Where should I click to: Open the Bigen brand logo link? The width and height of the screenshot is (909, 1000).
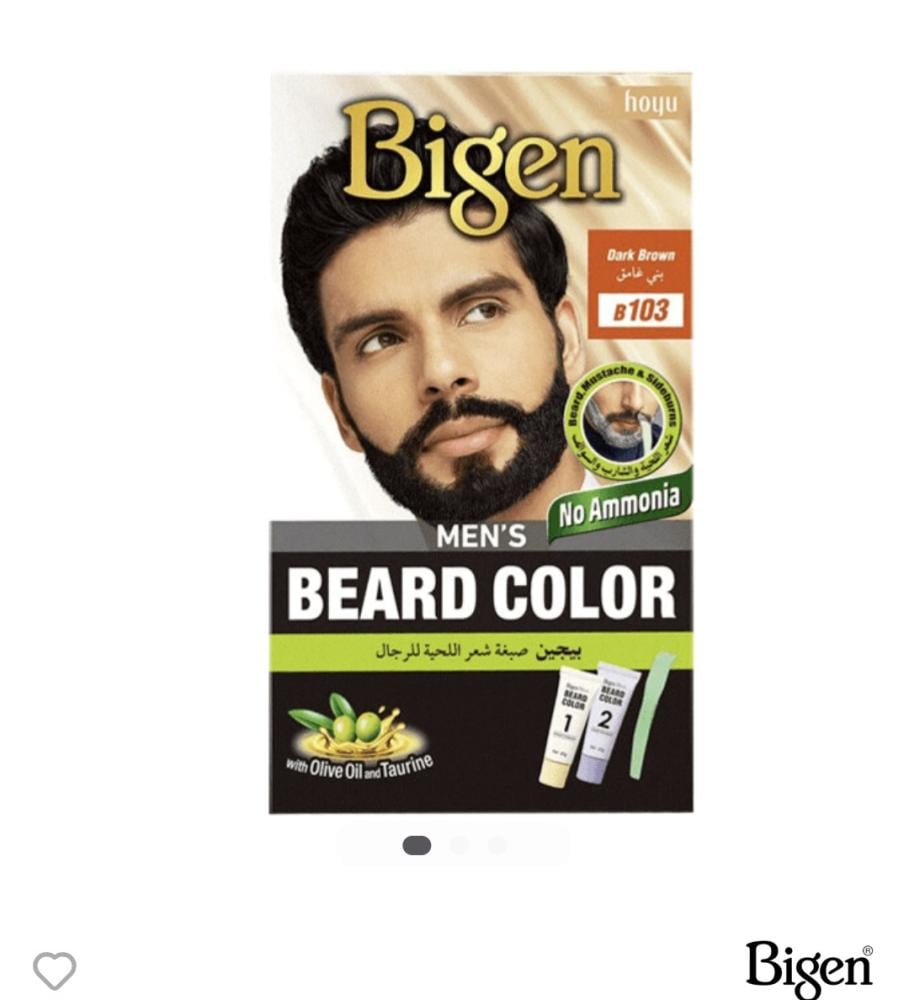pyautogui.click(x=808, y=970)
